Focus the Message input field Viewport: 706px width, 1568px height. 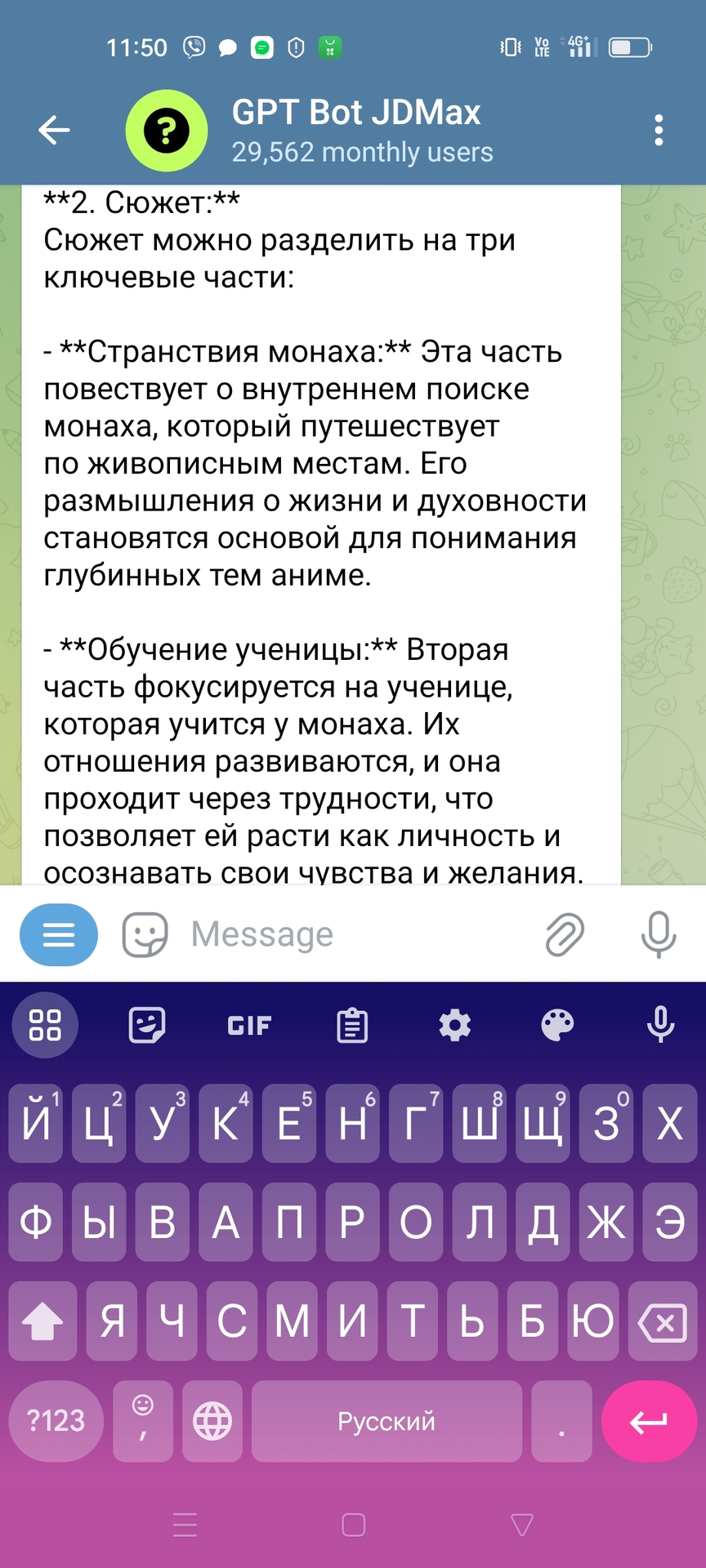point(351,934)
